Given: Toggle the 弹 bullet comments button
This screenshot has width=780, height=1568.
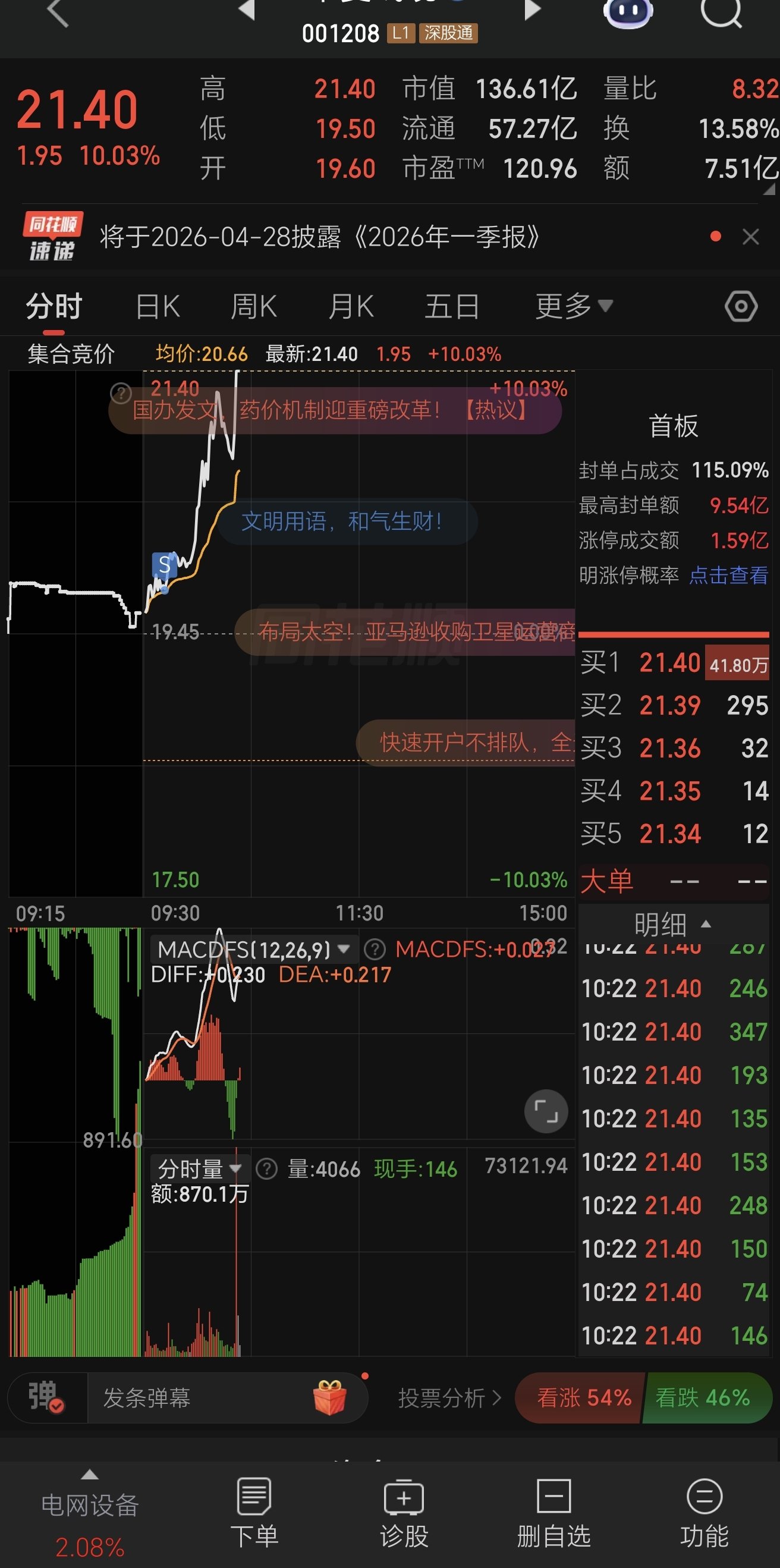Looking at the screenshot, I should coord(46,1397).
